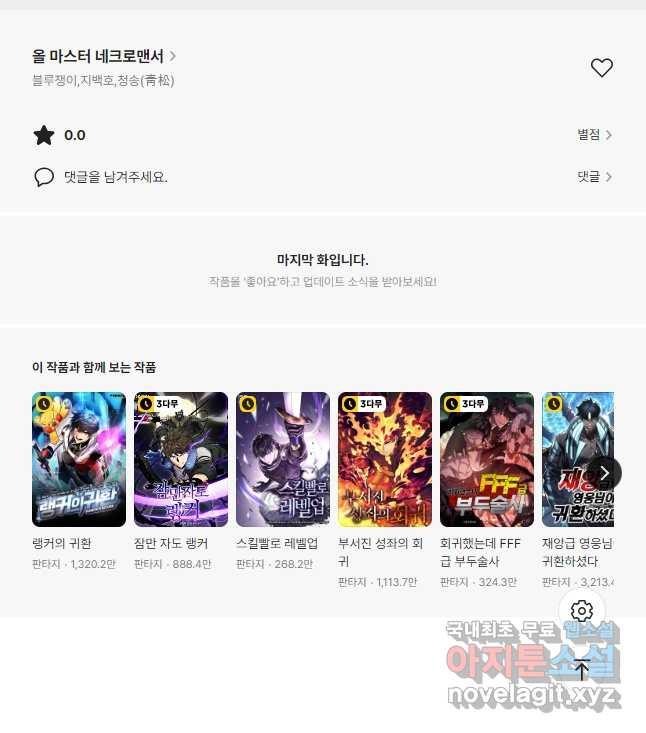Show next recommended works with arrow

pos(603,473)
